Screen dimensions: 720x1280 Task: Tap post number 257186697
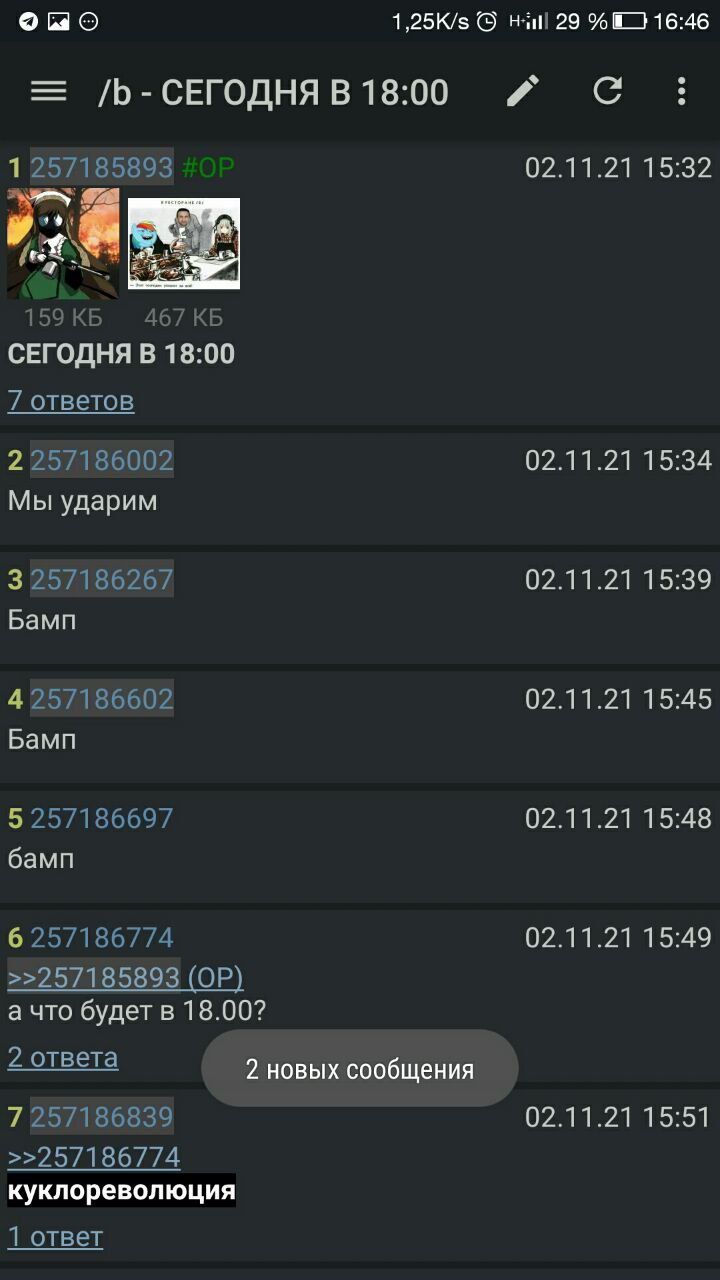point(102,819)
